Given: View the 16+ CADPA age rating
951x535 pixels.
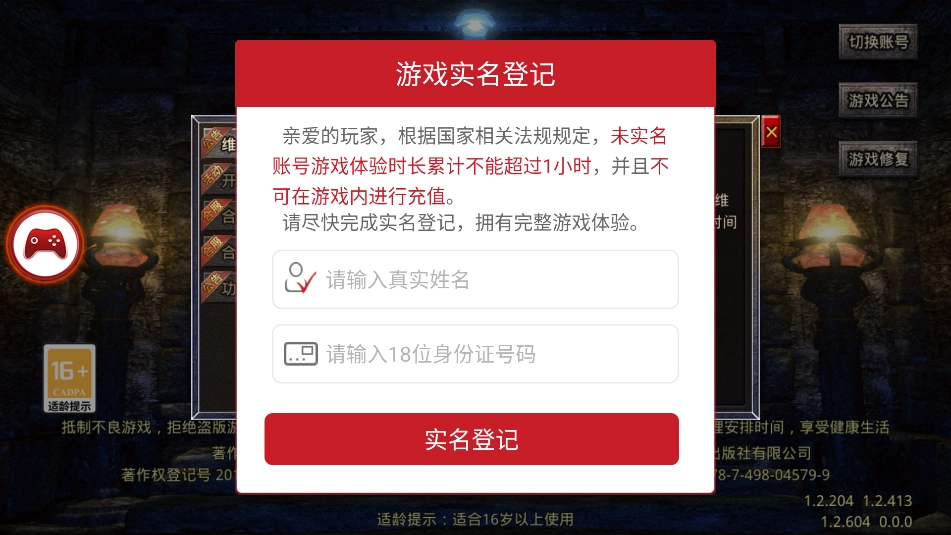Looking at the screenshot, I should pos(70,379).
